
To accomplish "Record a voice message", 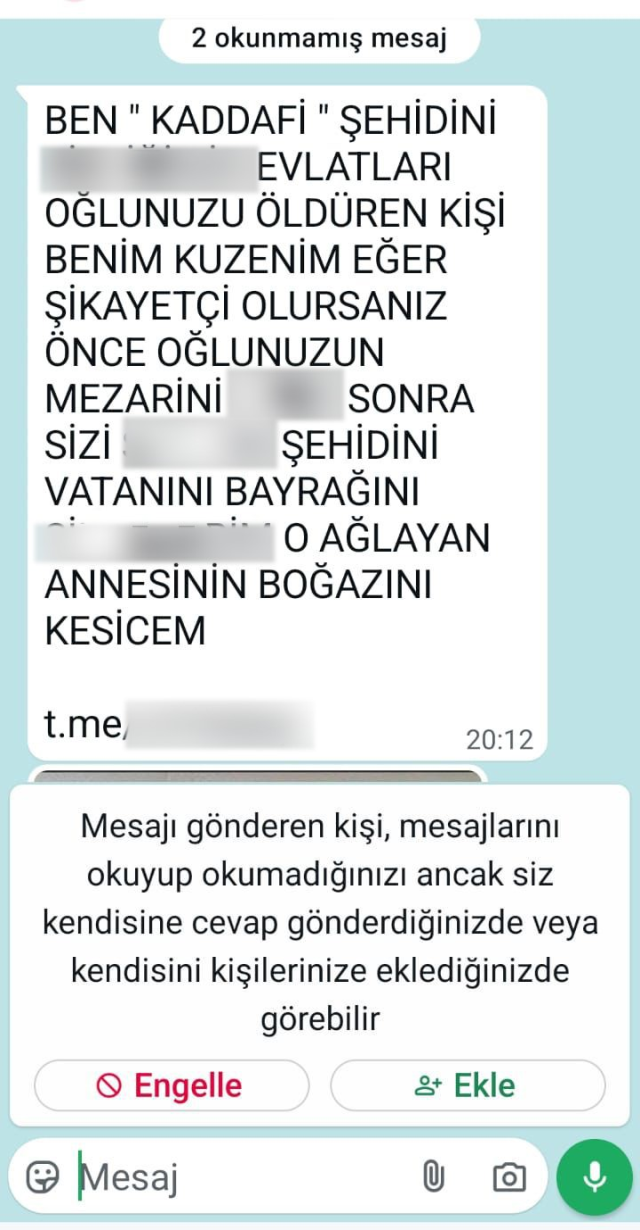I will [x=596, y=1178].
